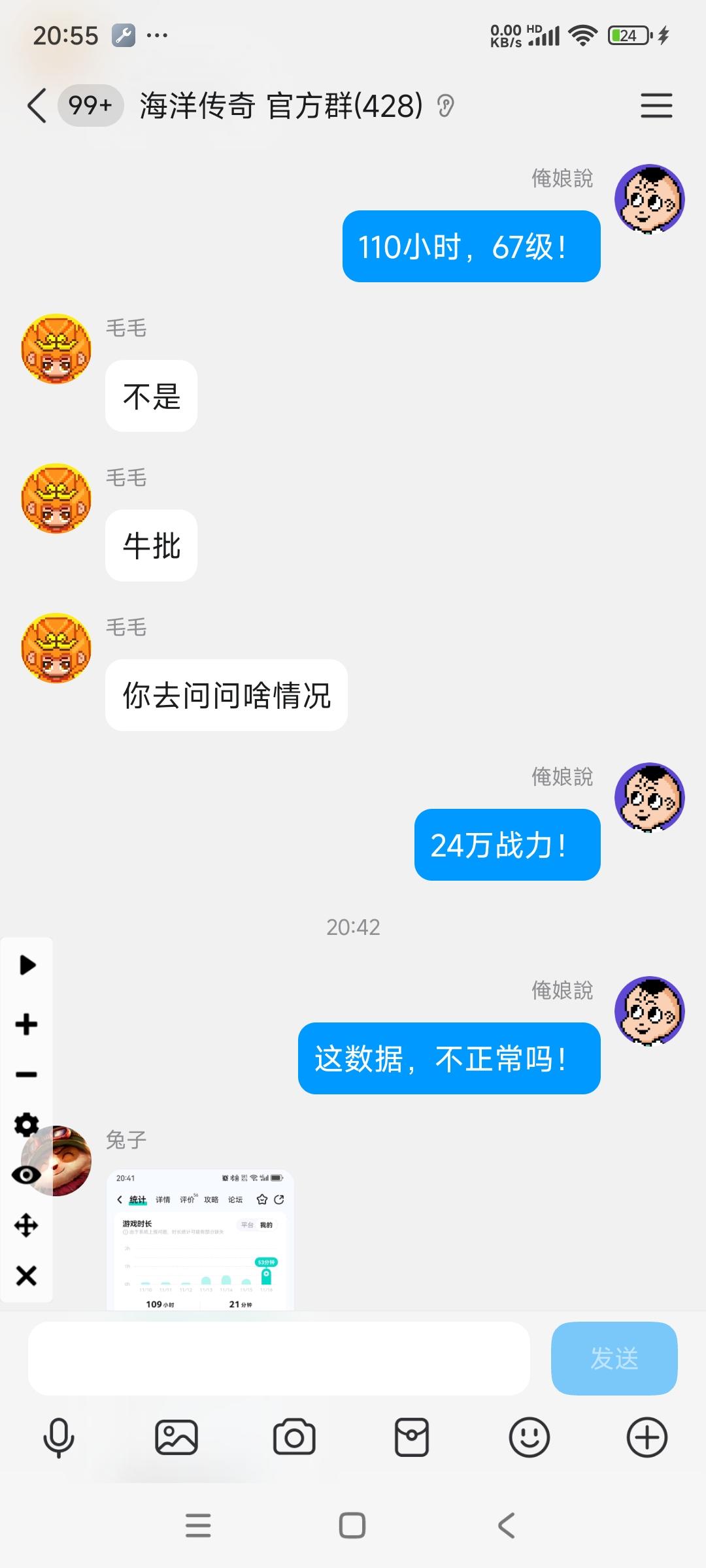Decrease value with the minus in floating sidebar
The height and width of the screenshot is (1568, 706).
coord(26,1073)
